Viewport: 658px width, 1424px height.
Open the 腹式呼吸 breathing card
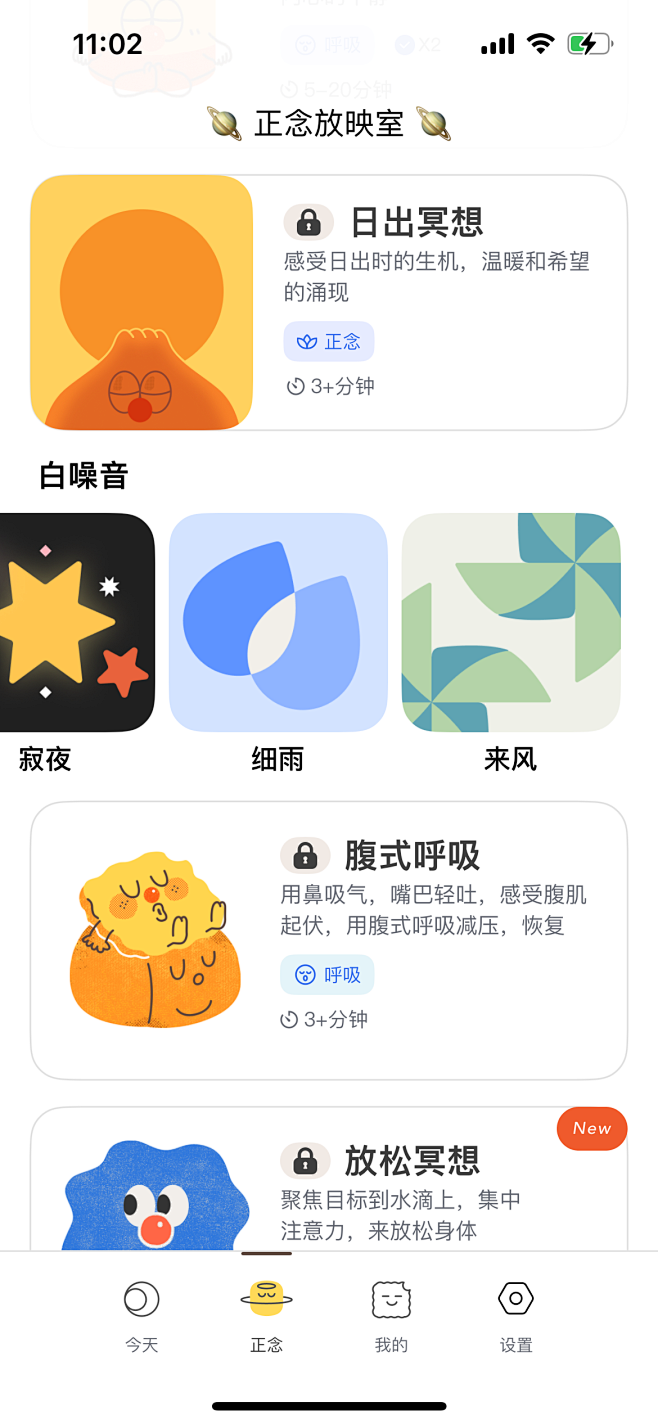click(x=329, y=940)
